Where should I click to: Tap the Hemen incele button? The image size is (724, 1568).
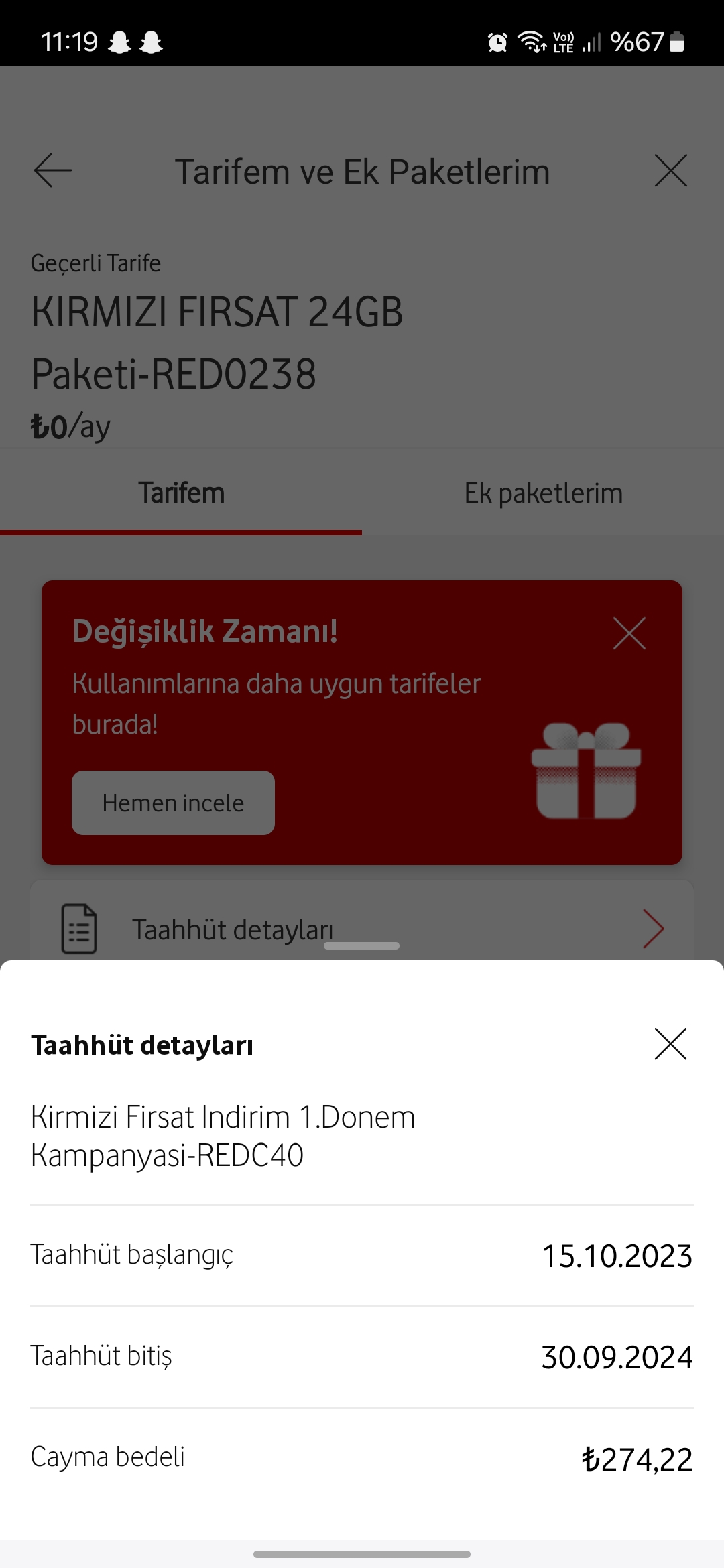coord(173,803)
